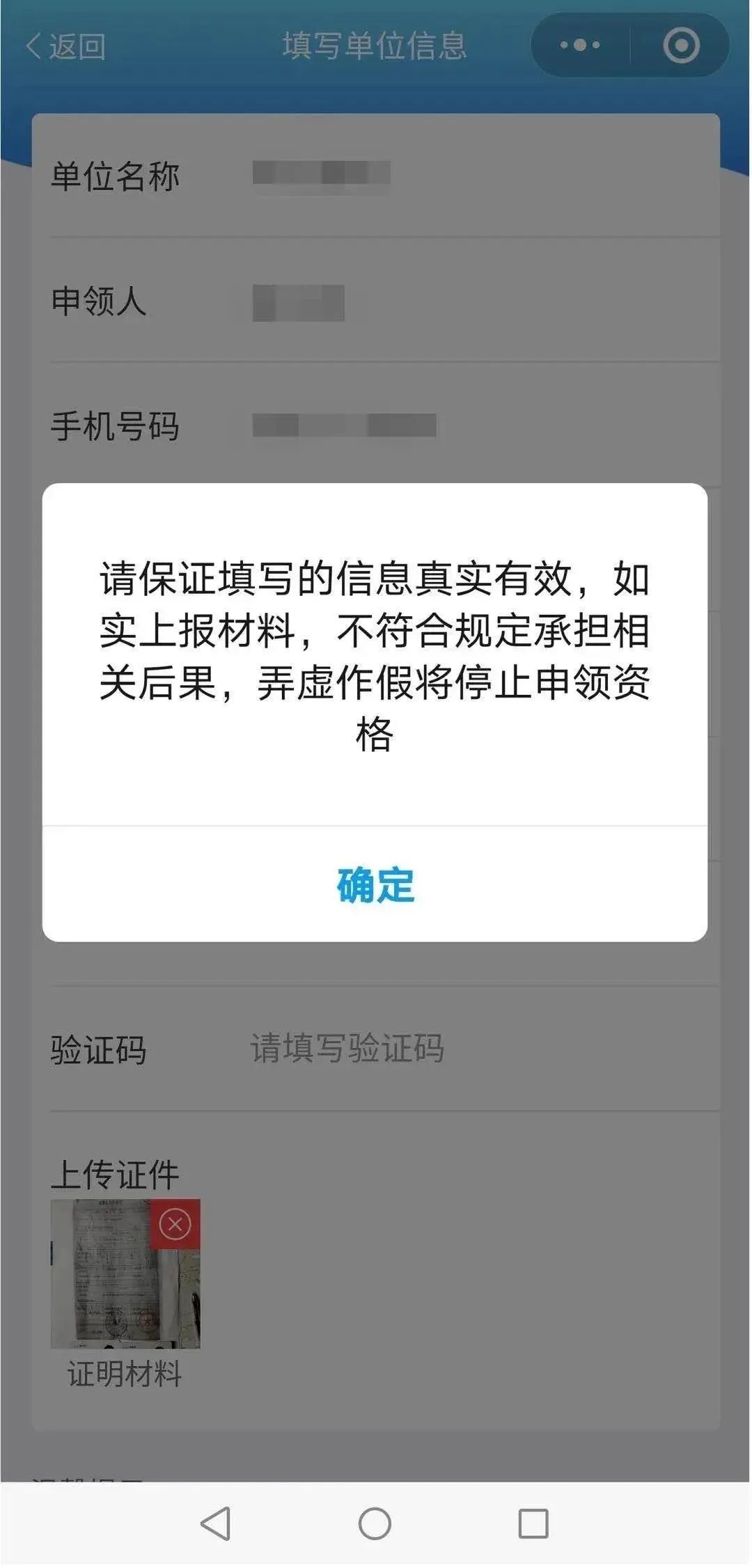Focus the 验证码 input field

pyautogui.click(x=418, y=1049)
